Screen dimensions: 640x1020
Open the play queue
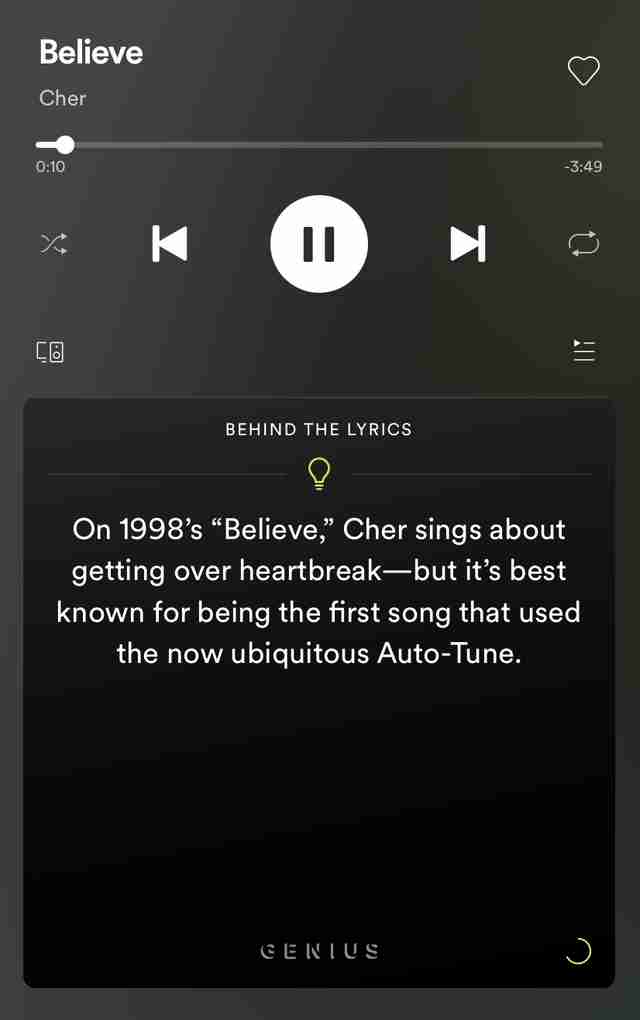point(584,351)
